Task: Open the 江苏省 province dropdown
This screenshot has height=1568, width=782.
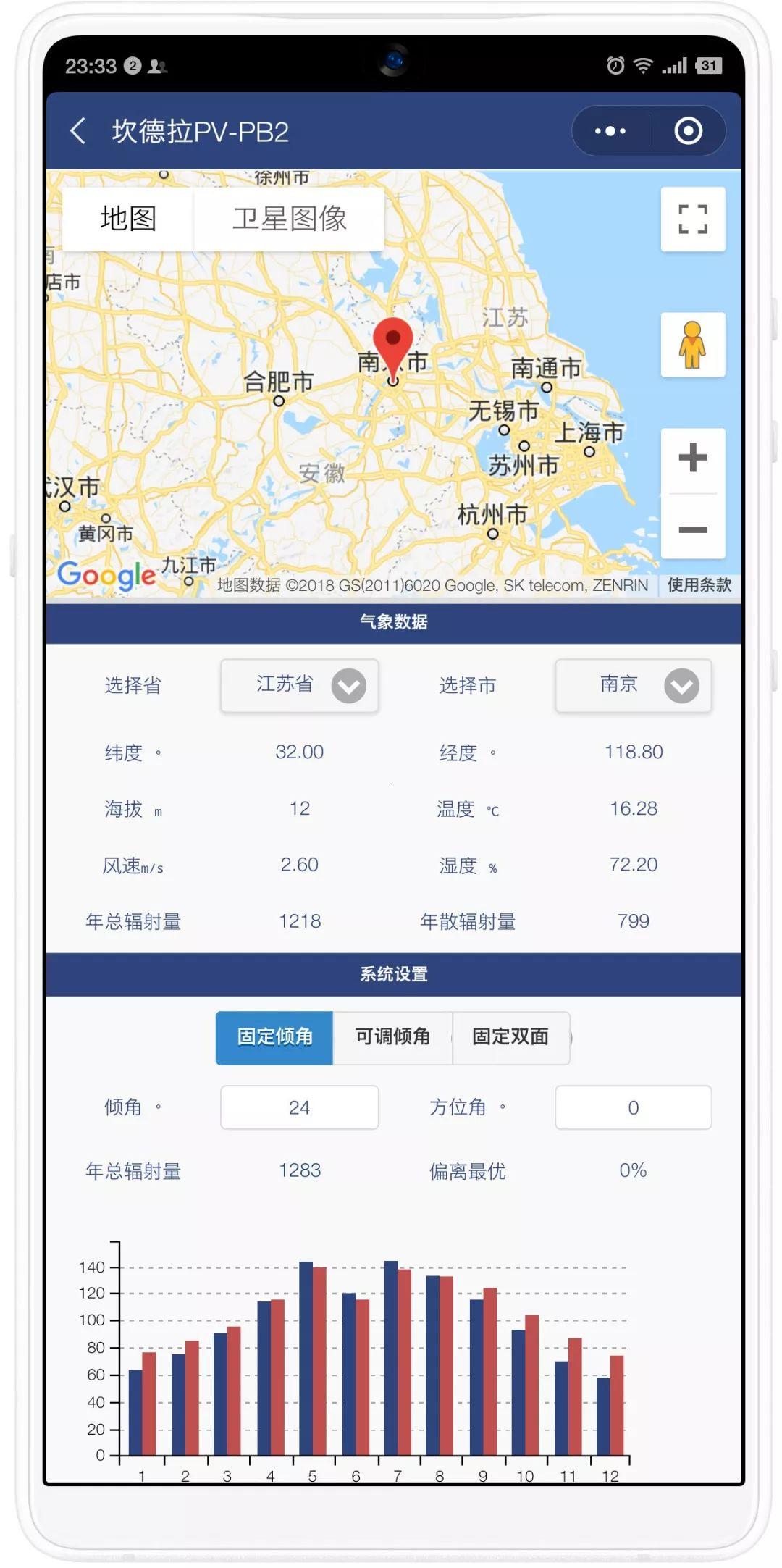Action: pos(300,685)
